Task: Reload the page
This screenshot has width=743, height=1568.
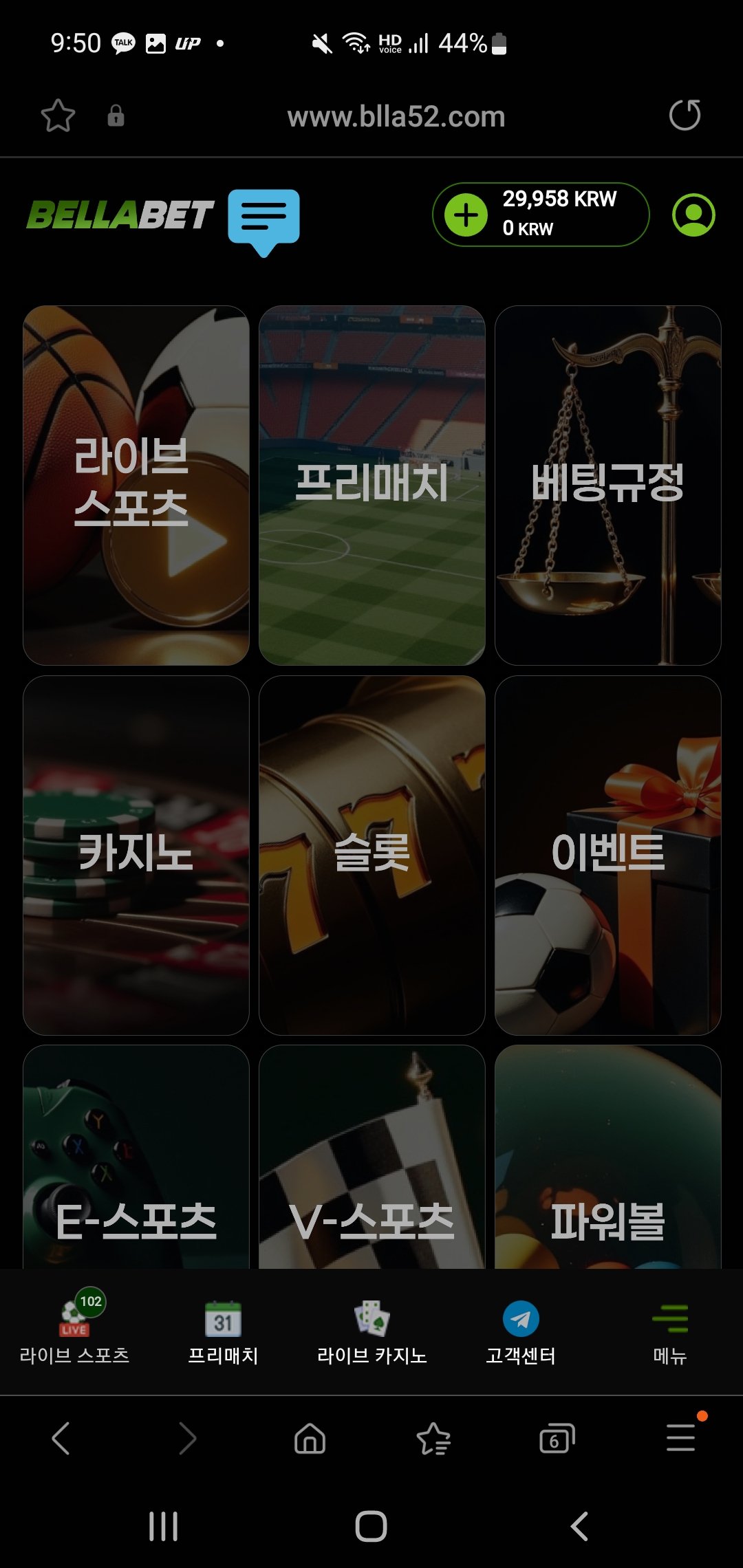Action: (685, 116)
